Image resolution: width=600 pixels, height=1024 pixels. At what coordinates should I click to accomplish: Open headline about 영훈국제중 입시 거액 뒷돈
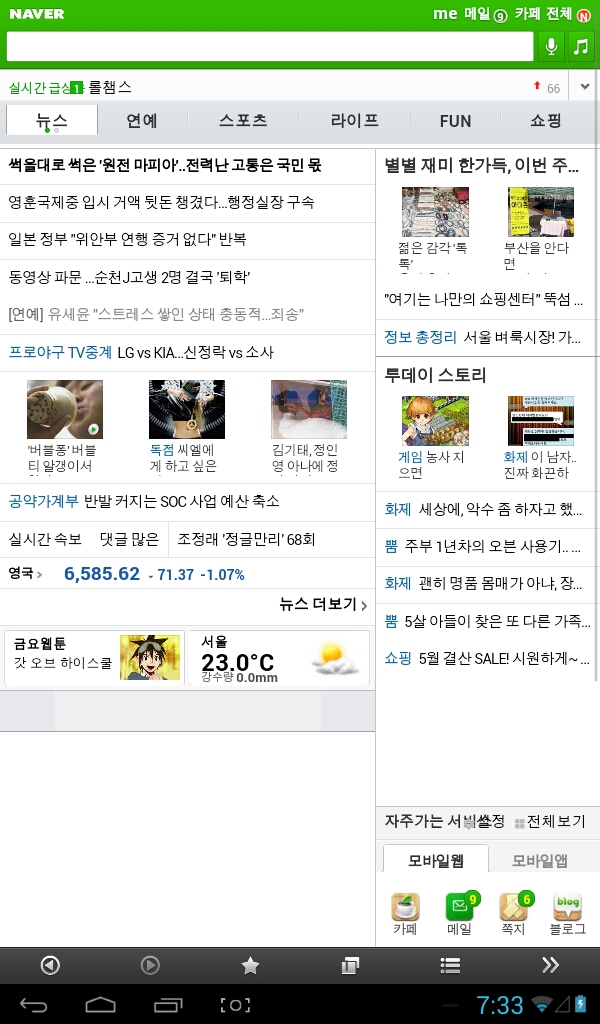[161, 202]
